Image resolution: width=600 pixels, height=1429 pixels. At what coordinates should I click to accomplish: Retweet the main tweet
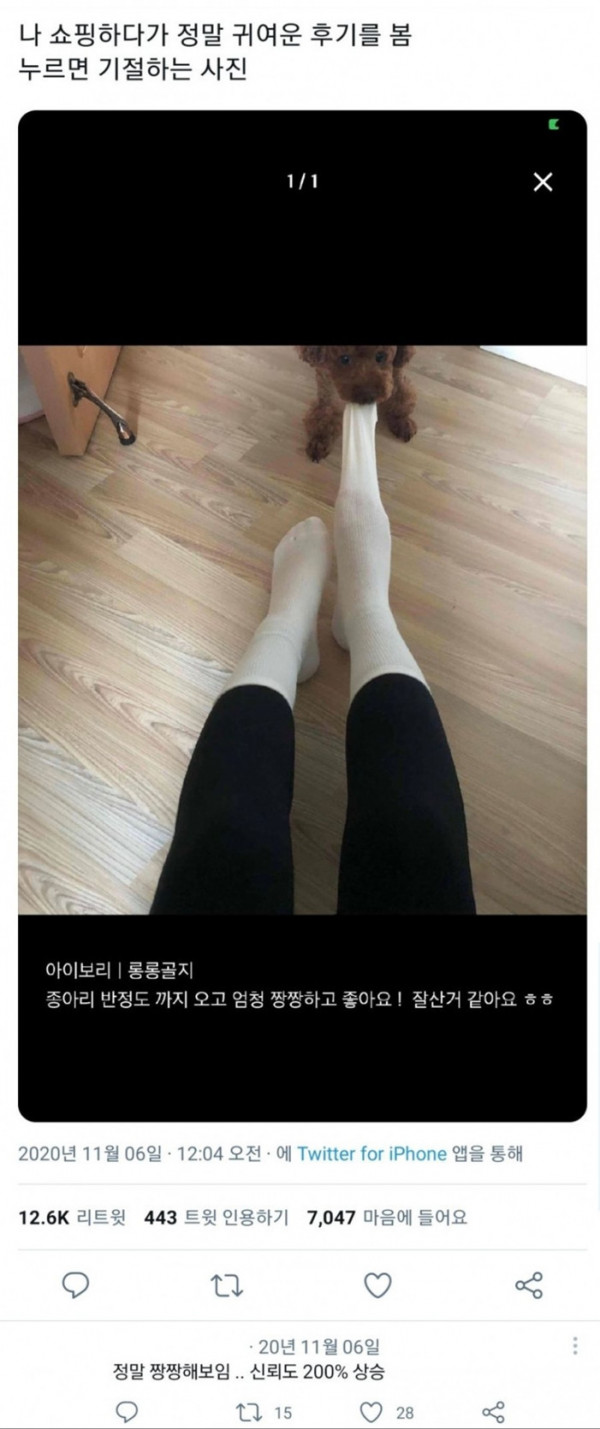click(x=227, y=1285)
